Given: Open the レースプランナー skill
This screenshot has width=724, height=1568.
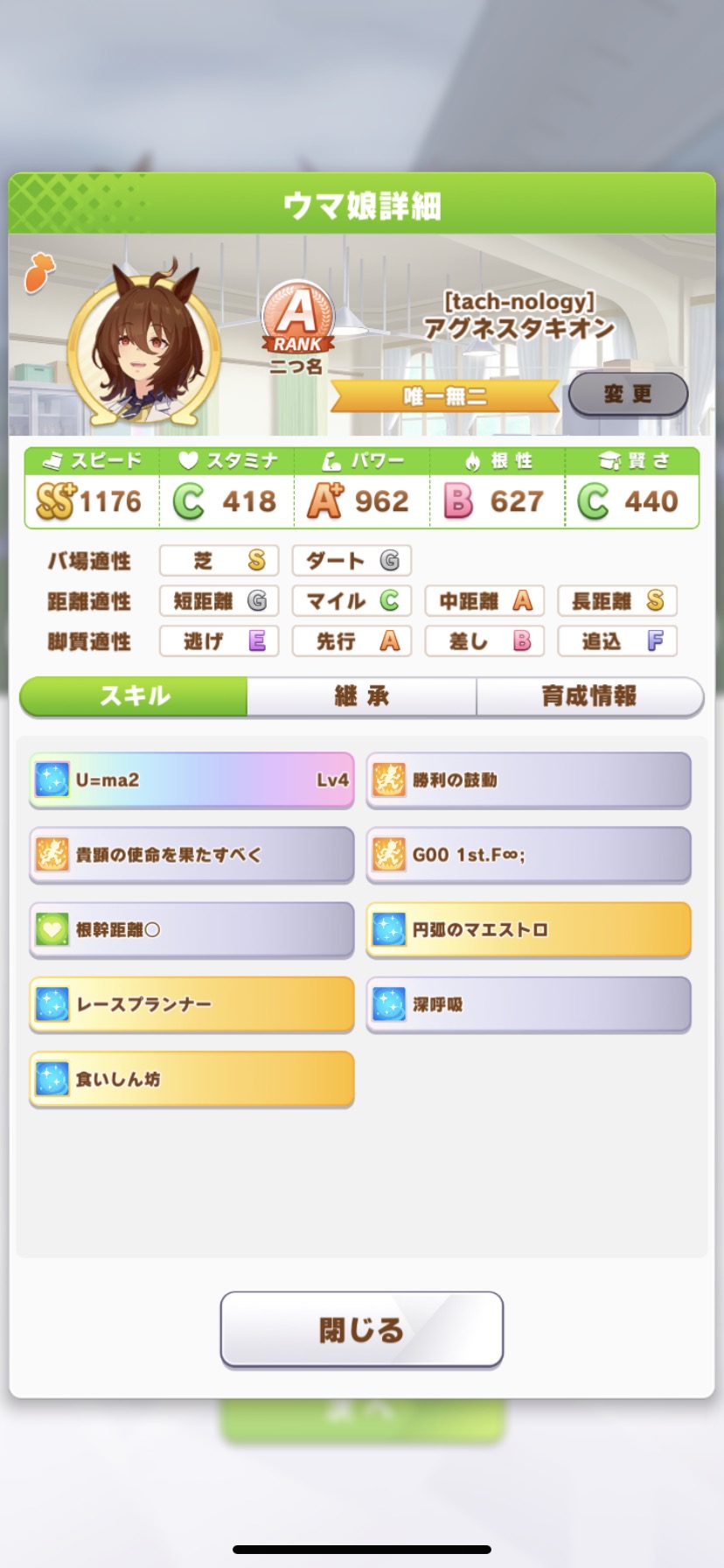Looking at the screenshot, I should pos(191,1004).
